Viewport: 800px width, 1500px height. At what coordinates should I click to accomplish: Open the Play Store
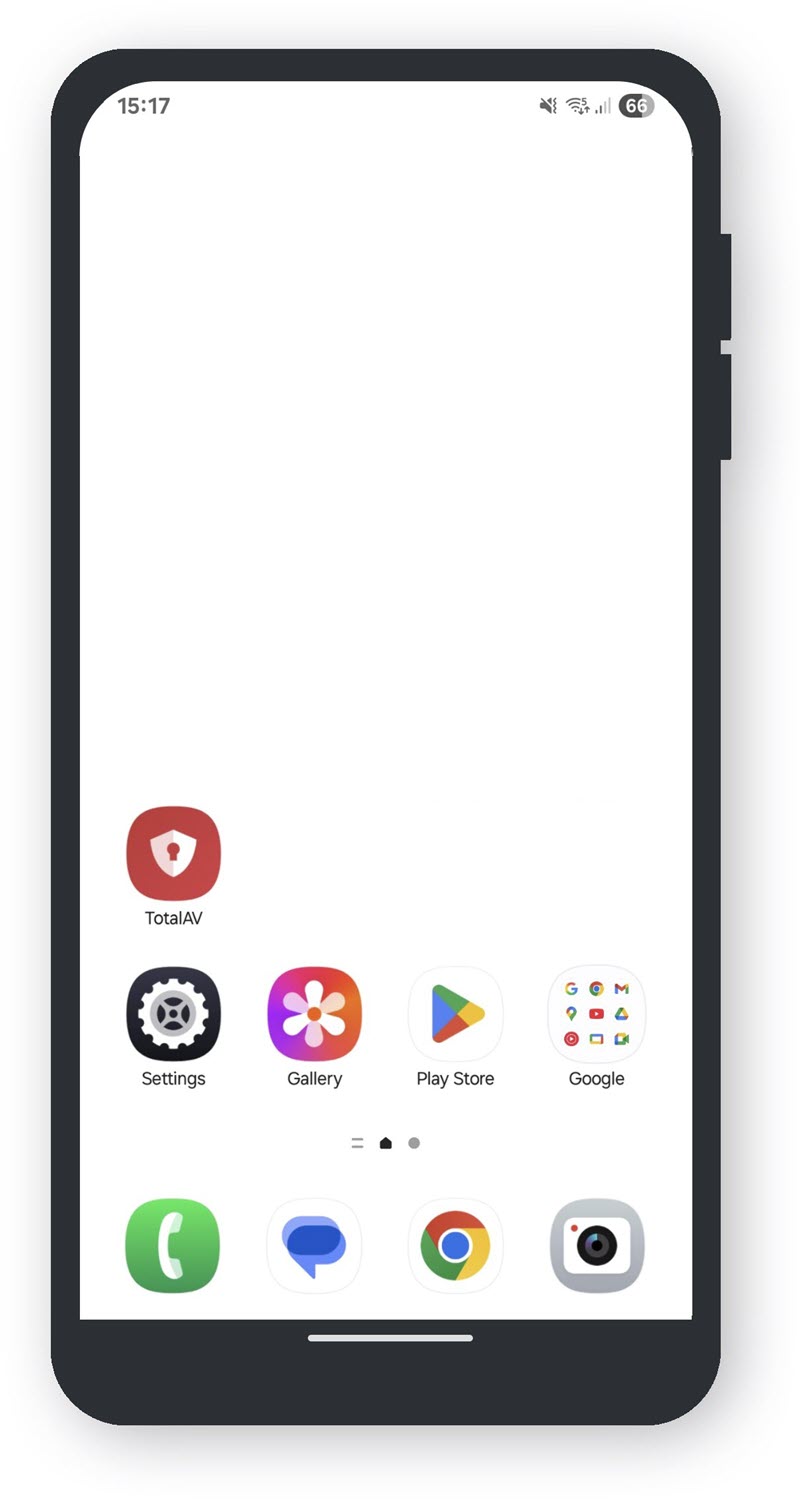tap(455, 1014)
